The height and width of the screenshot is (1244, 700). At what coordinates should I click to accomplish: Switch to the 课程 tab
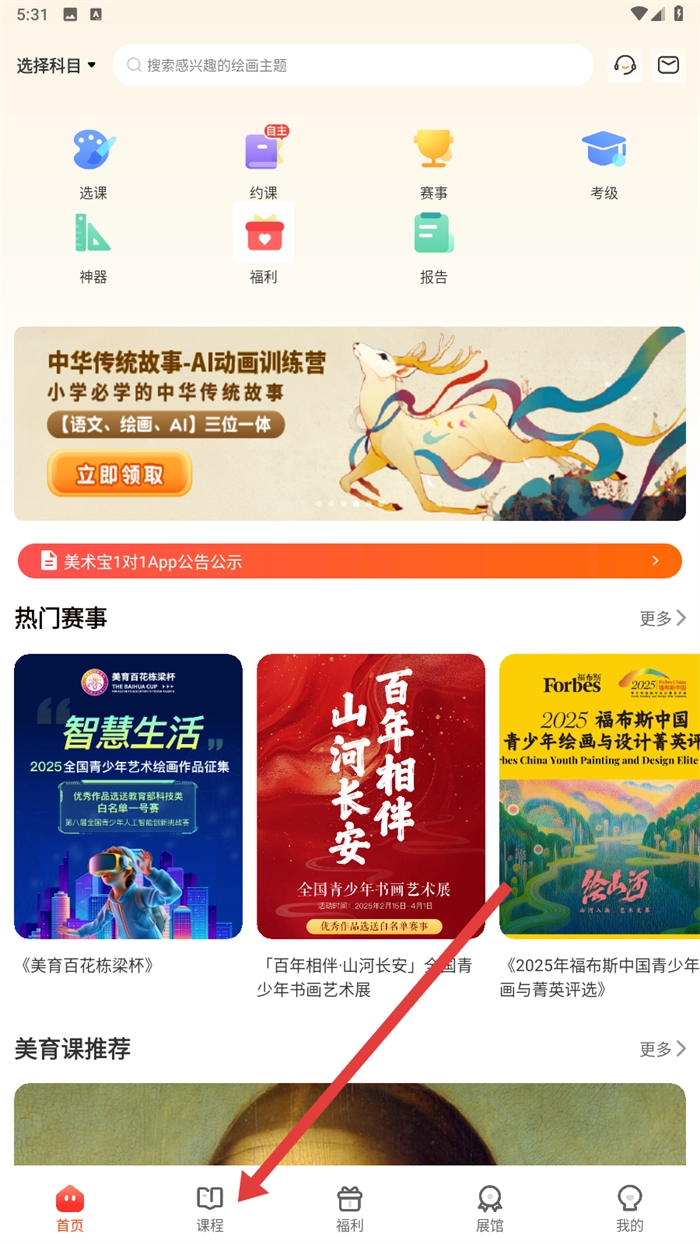click(210, 1208)
